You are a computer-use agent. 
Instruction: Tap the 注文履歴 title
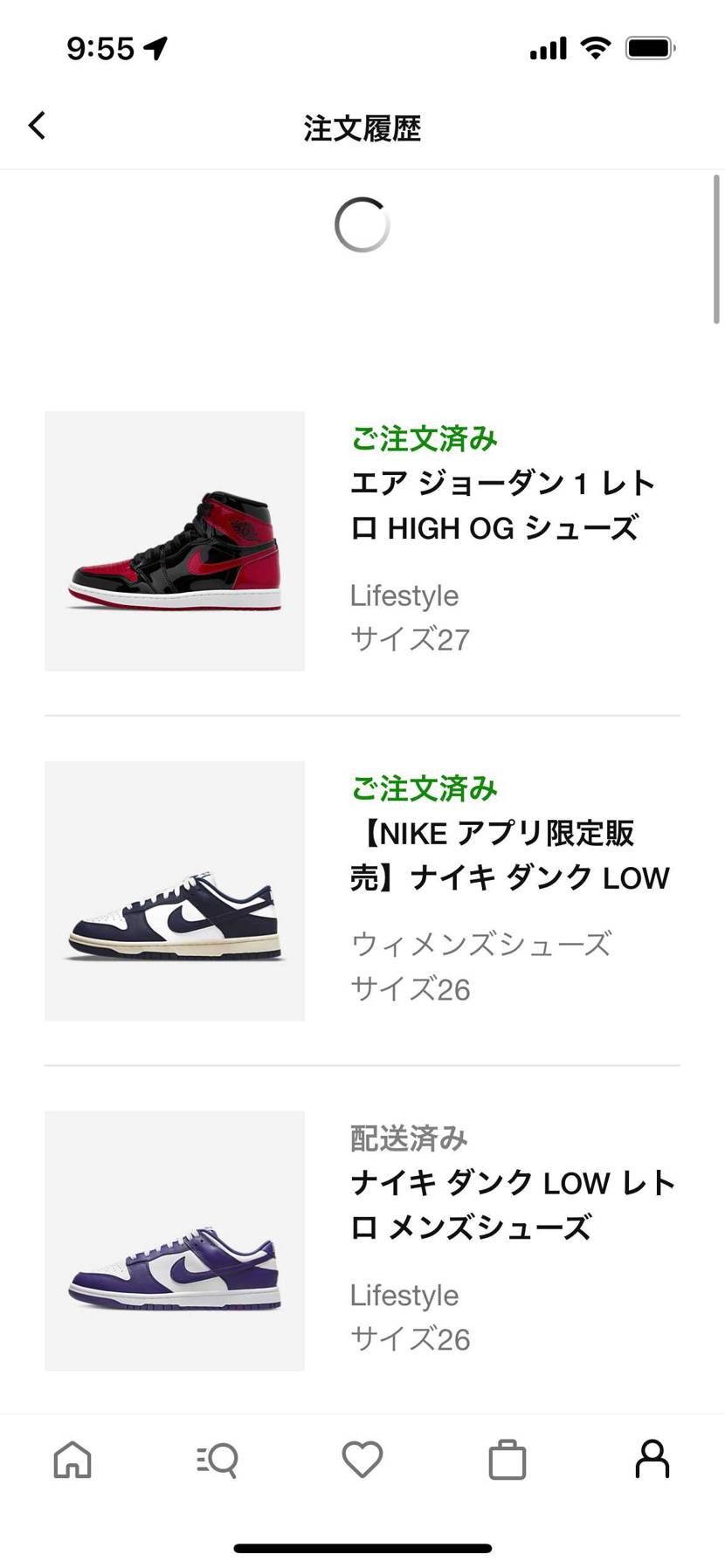pyautogui.click(x=362, y=127)
